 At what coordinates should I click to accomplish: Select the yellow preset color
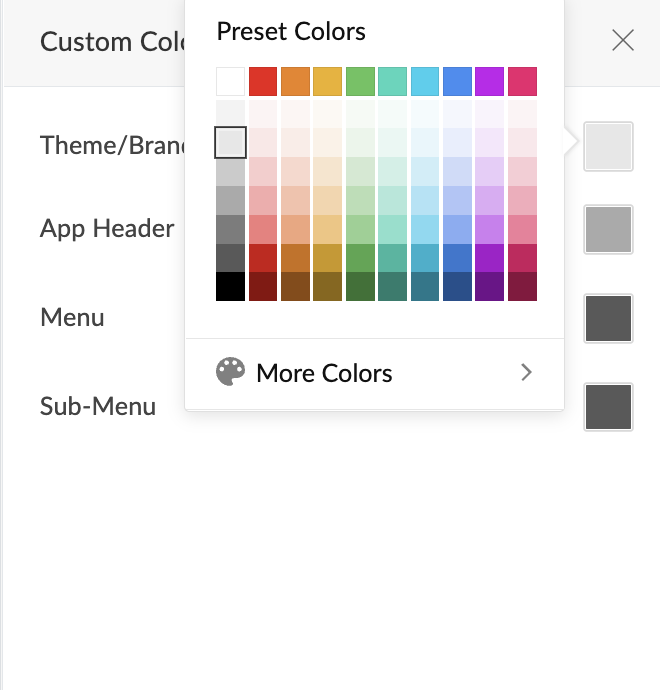pyautogui.click(x=327, y=81)
